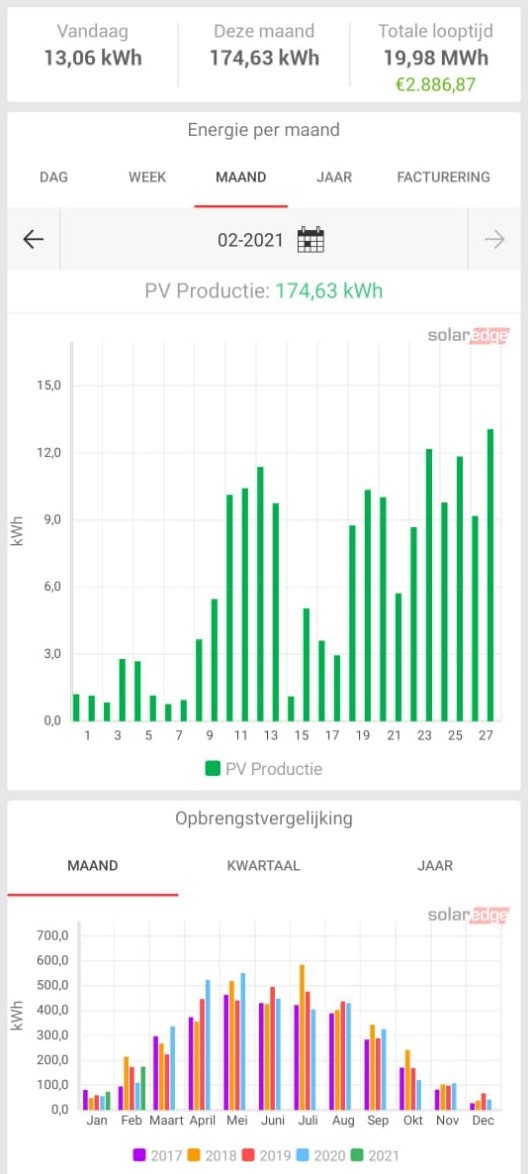
Task: Switch to the DAG tab
Action: point(53,177)
